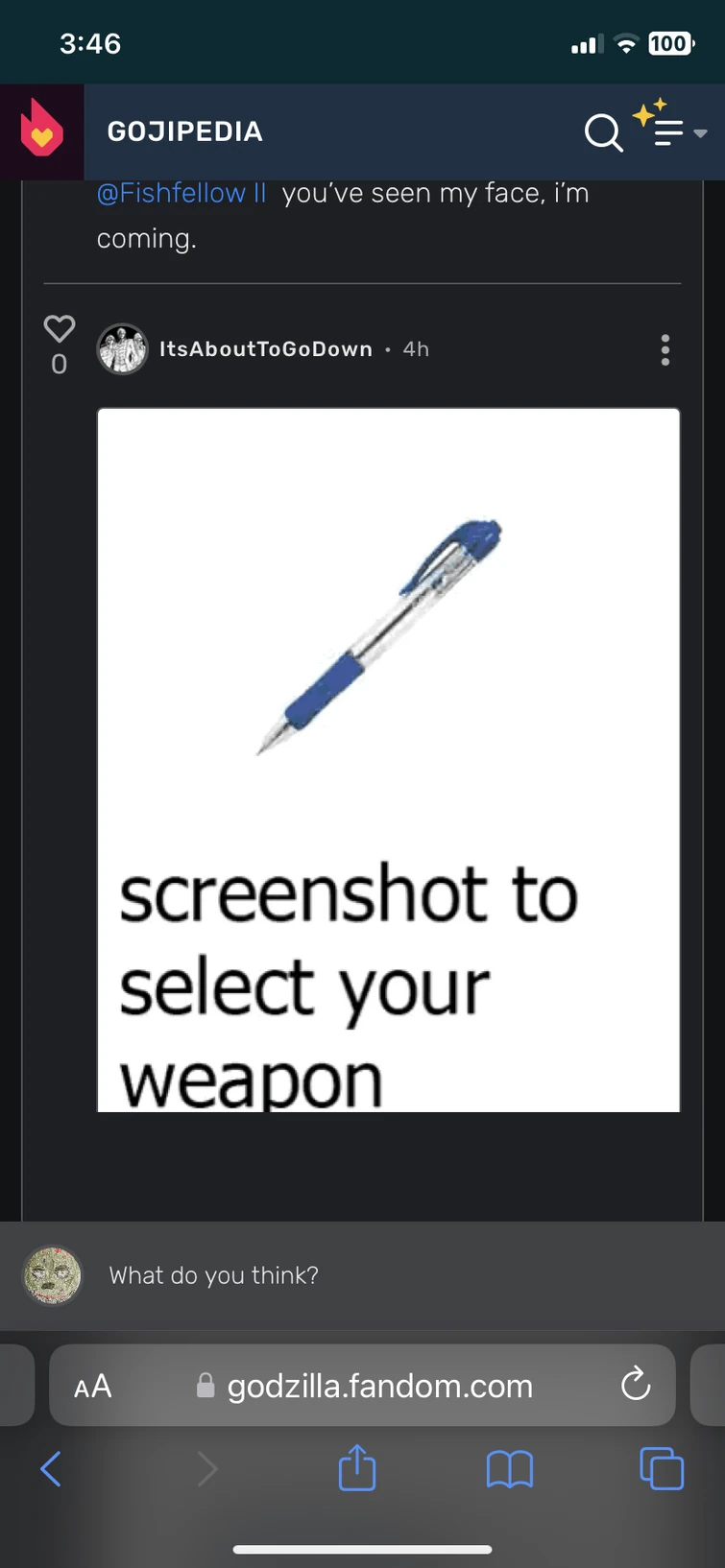Tap the godzilla.fandom.com address bar
The height and width of the screenshot is (1568, 725).
tap(363, 1385)
